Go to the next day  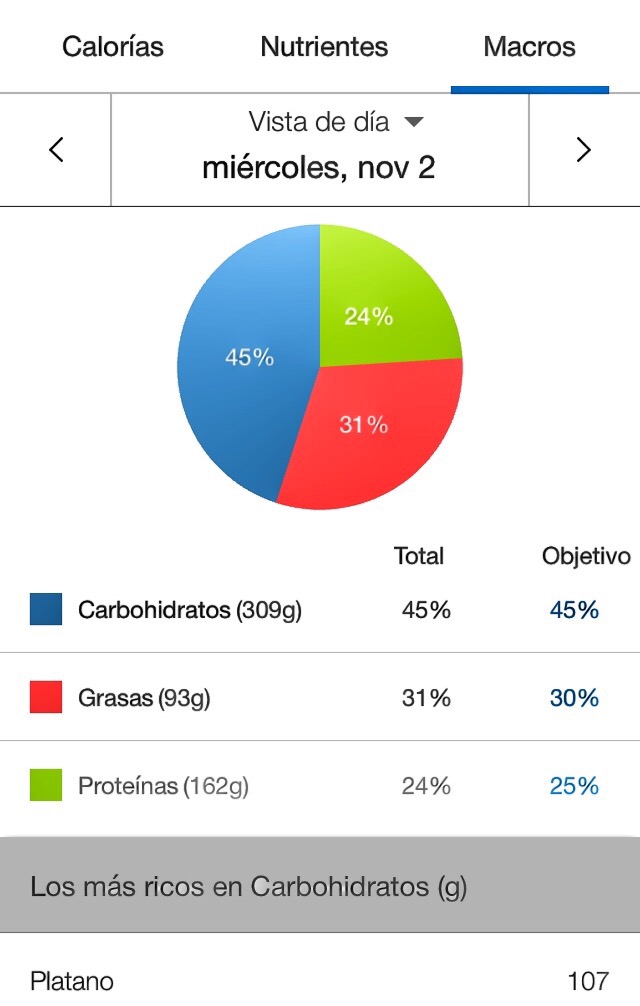click(584, 150)
